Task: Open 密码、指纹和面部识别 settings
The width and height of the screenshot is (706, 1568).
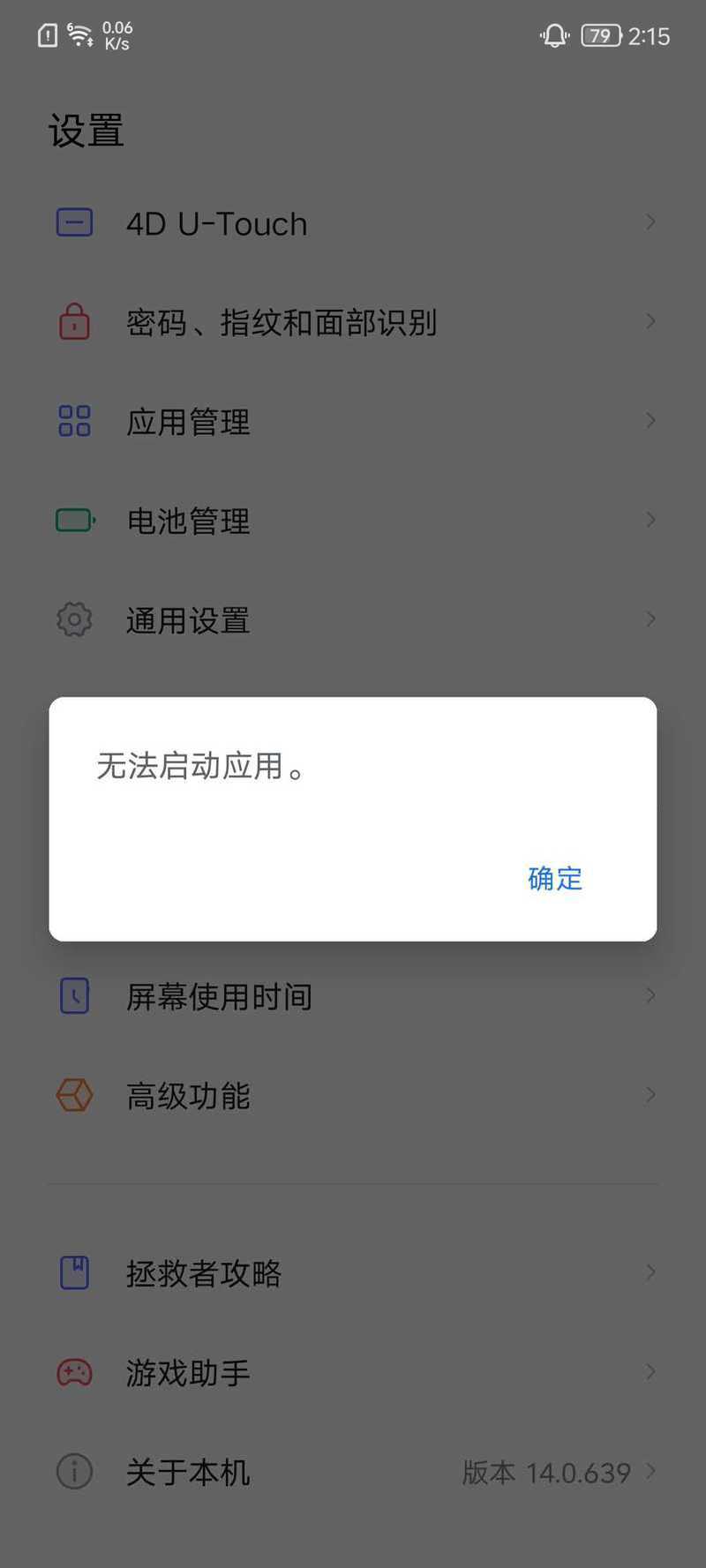Action: [x=353, y=322]
